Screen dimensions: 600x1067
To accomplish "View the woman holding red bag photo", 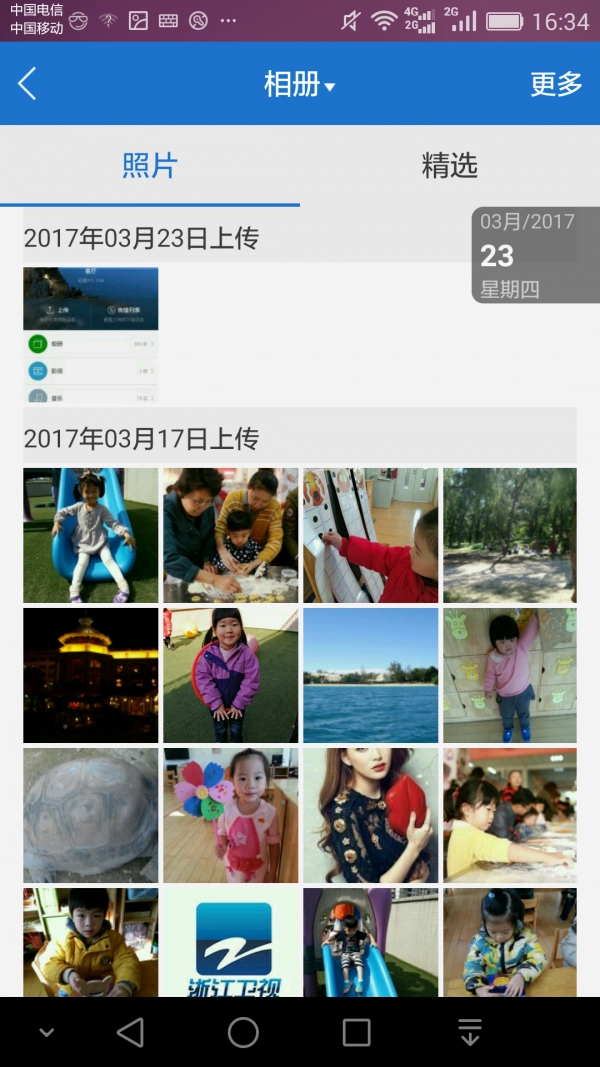I will pos(371,815).
